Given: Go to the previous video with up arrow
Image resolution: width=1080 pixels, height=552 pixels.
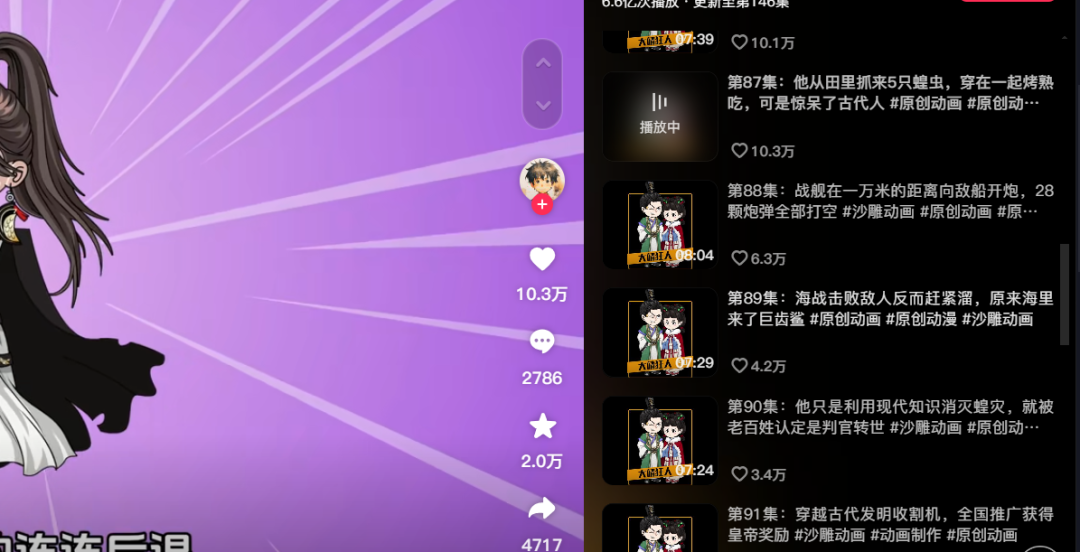Looking at the screenshot, I should click(542, 63).
